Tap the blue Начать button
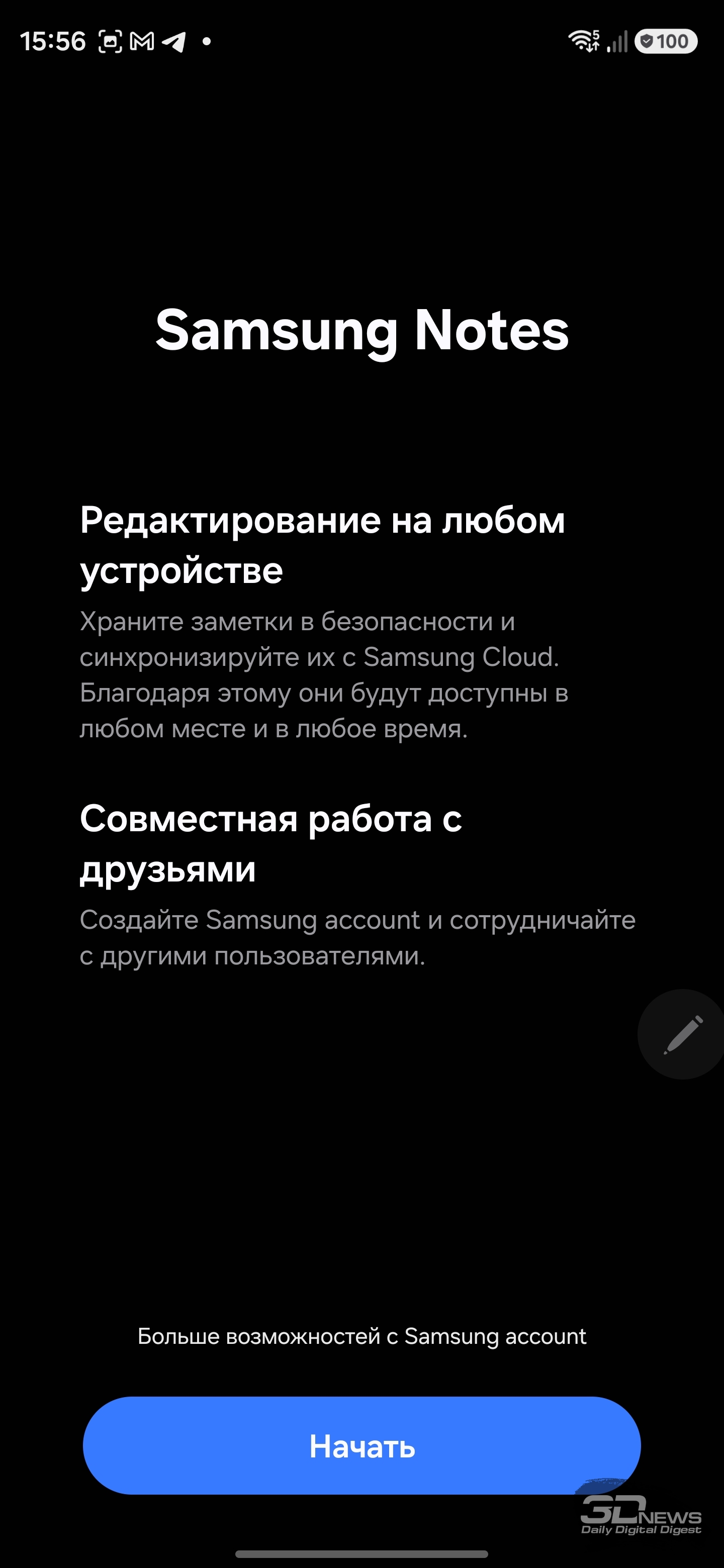The height and width of the screenshot is (1568, 724). click(361, 1446)
